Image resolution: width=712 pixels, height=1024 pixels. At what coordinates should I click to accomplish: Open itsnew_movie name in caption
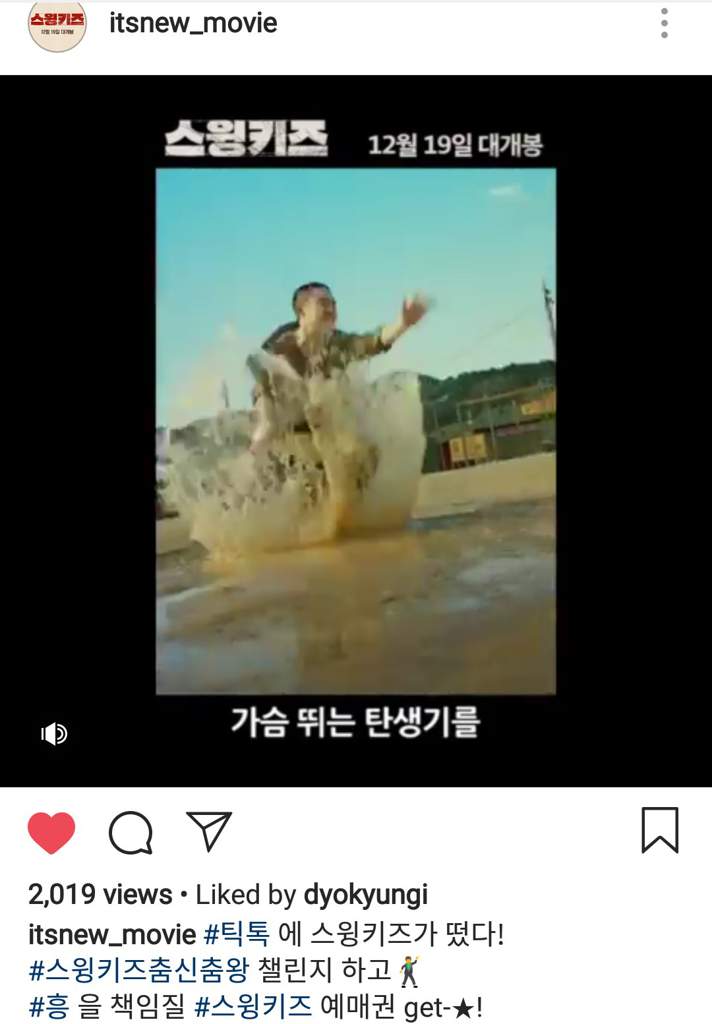(x=112, y=936)
